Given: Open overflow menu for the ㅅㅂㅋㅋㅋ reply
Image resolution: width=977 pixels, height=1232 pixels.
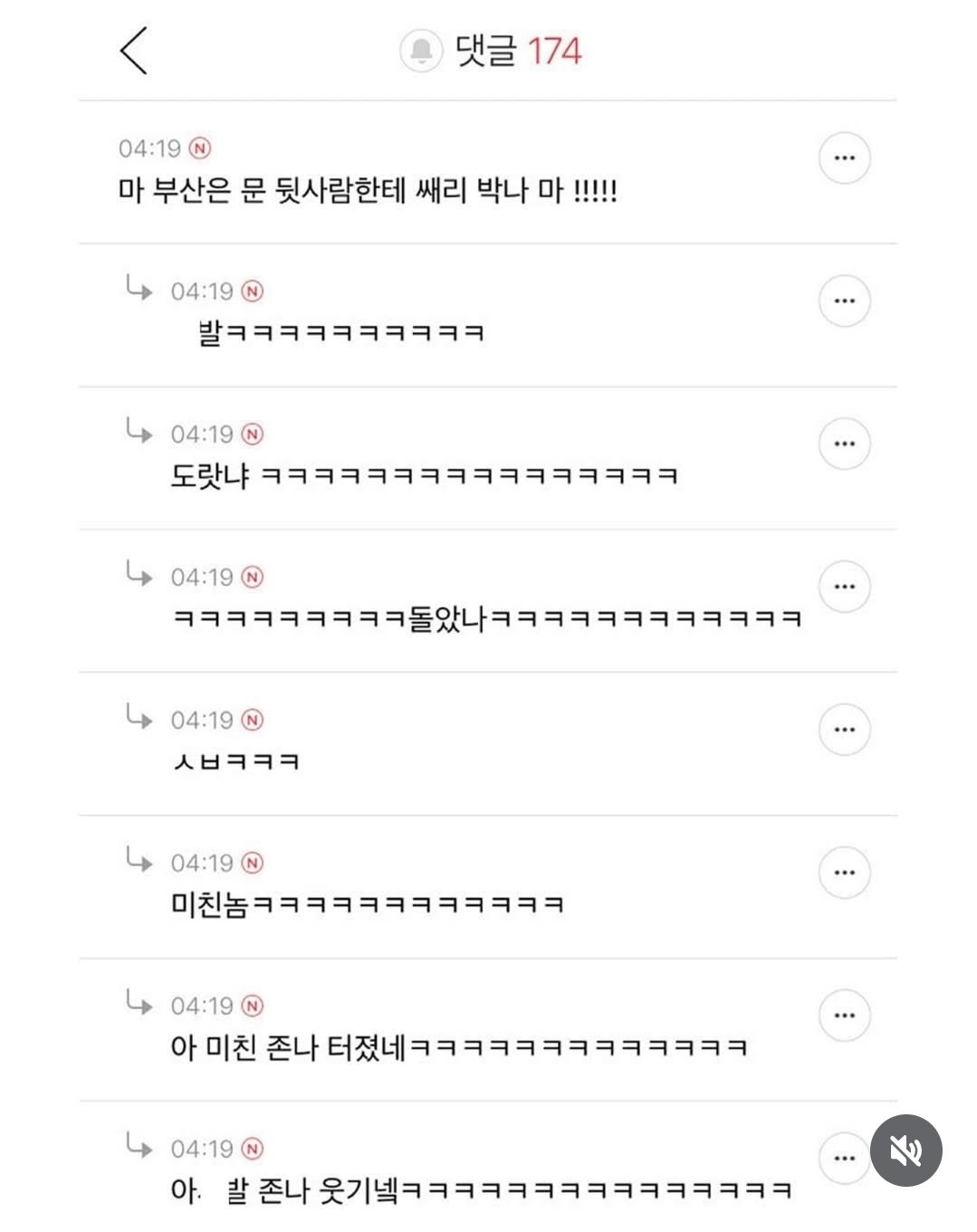Looking at the screenshot, I should click(x=844, y=730).
